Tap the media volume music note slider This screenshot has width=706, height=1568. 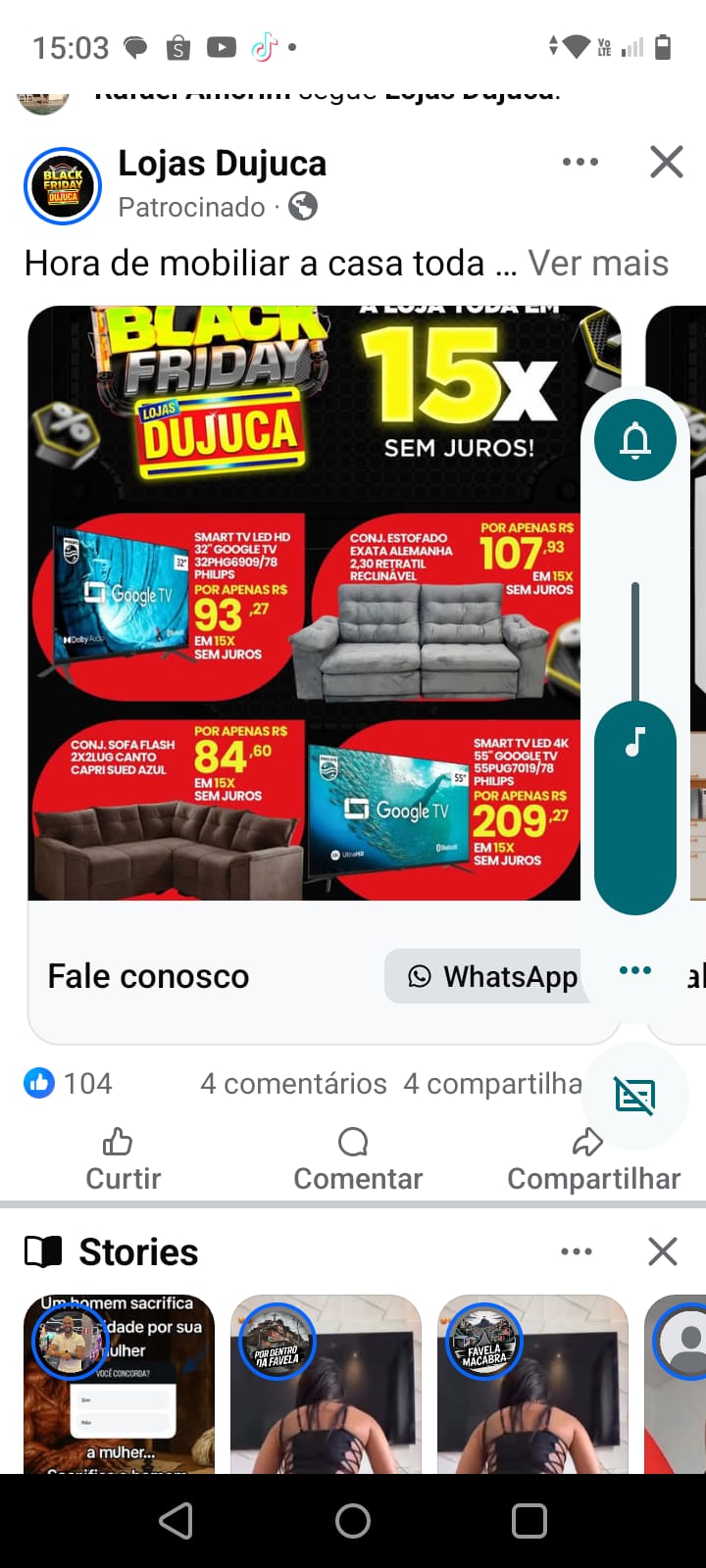click(635, 745)
